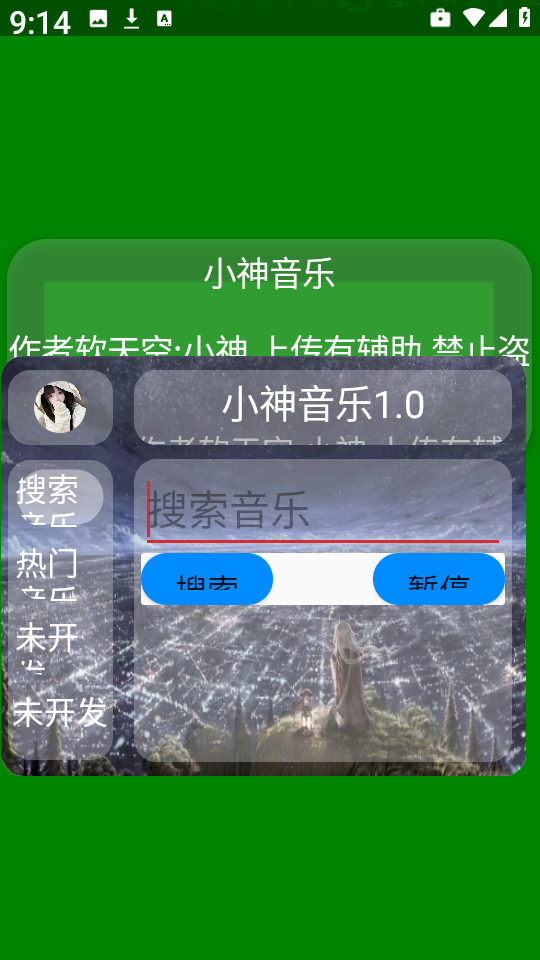Tap the blue 搜索 search button
The image size is (540, 960).
click(207, 579)
